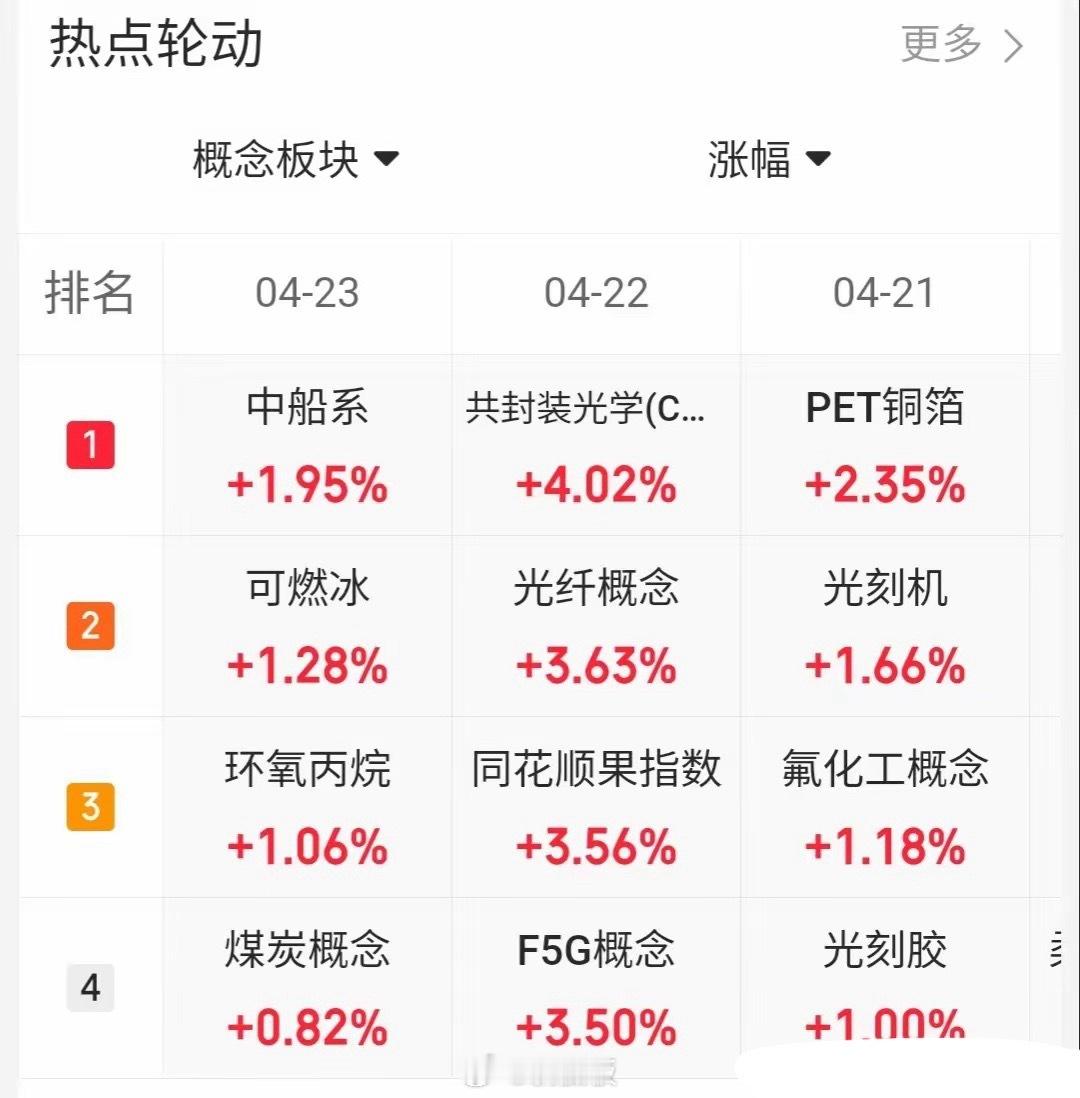Select the 氟化工概念 sector entry
Viewport: 1080px width, 1098px height.
pyautogui.click(x=885, y=770)
